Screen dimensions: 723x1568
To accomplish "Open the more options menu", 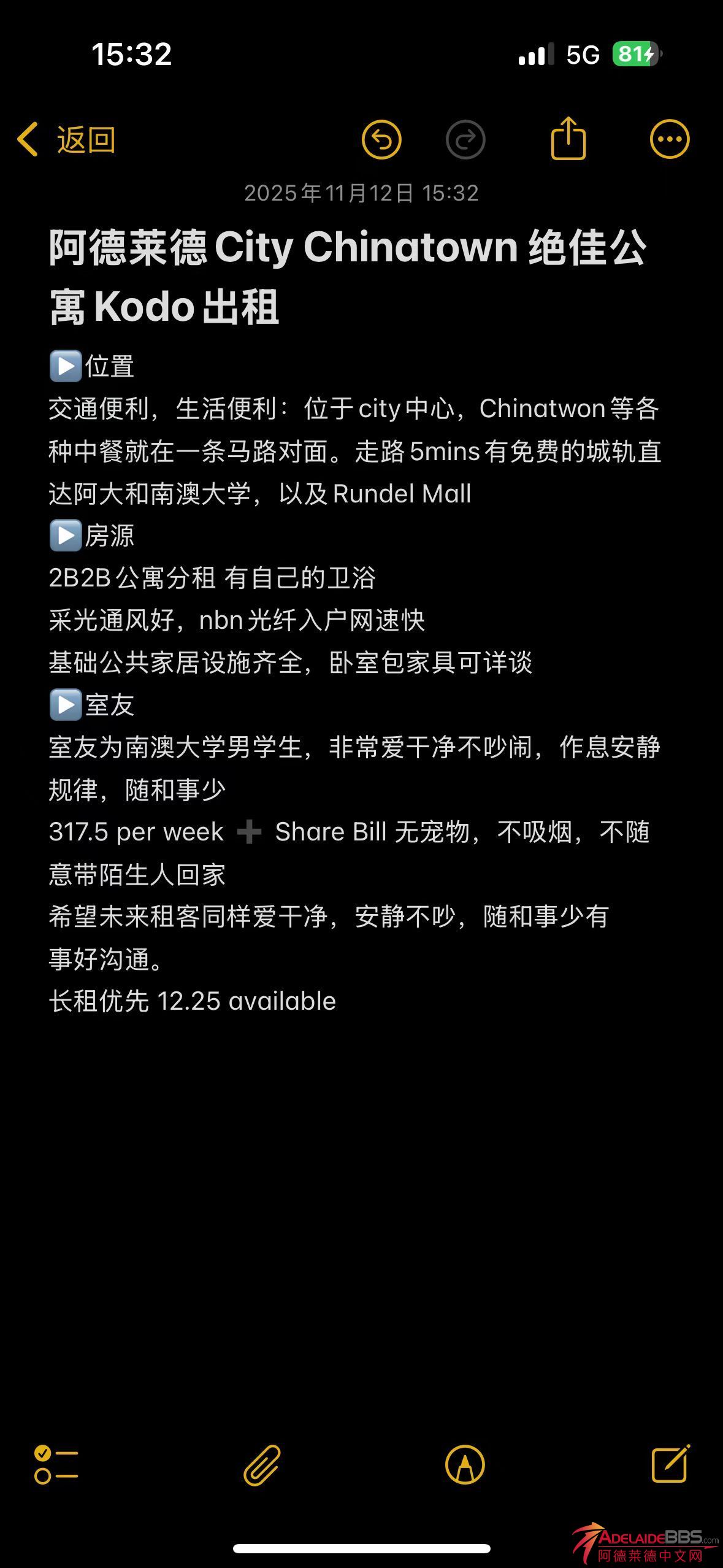I will [669, 139].
